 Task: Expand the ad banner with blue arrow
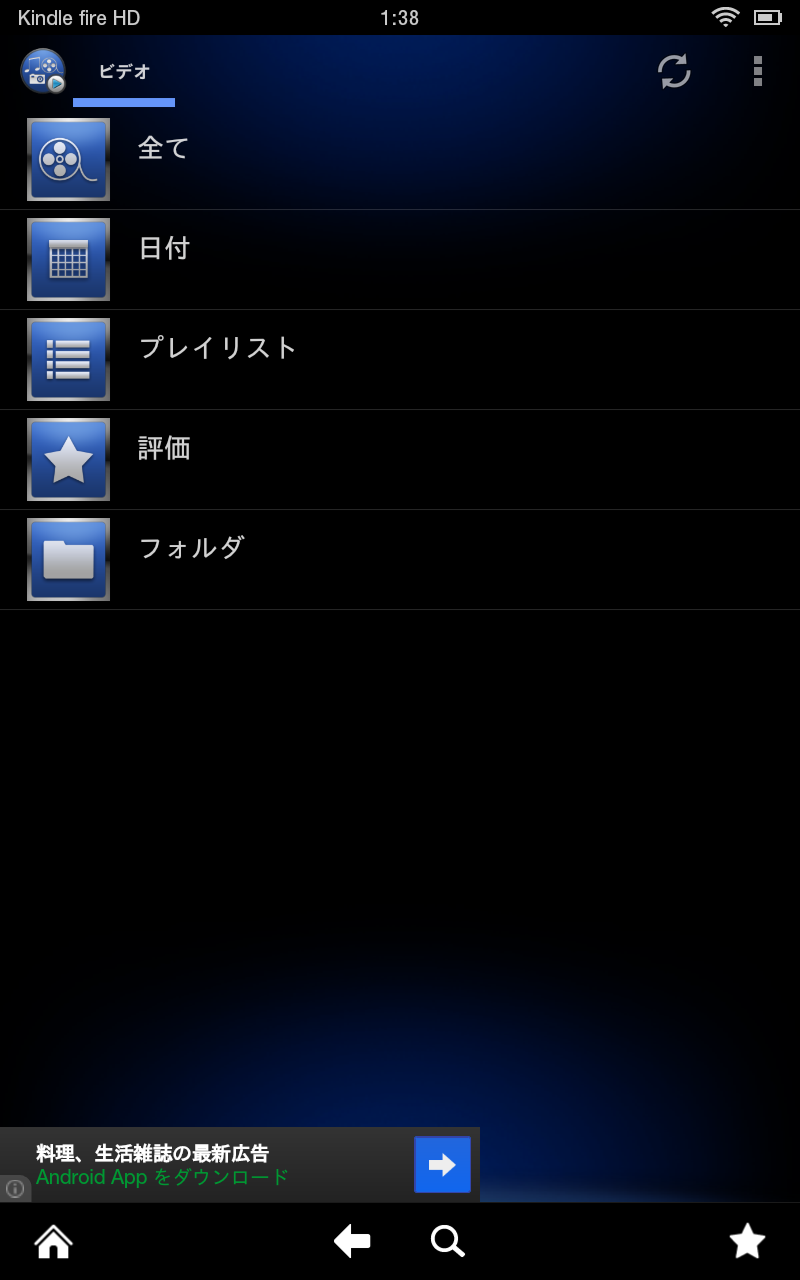tap(443, 1164)
